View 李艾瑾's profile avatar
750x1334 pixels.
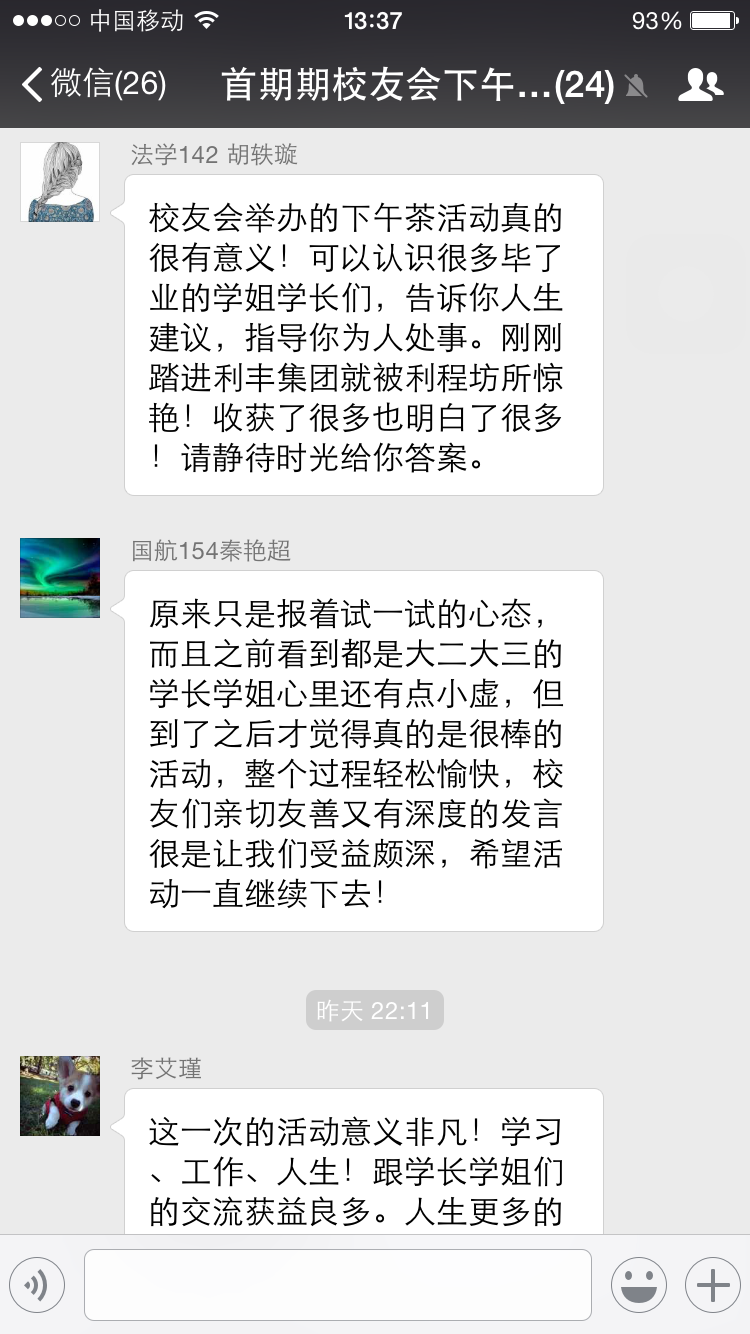tap(60, 1096)
